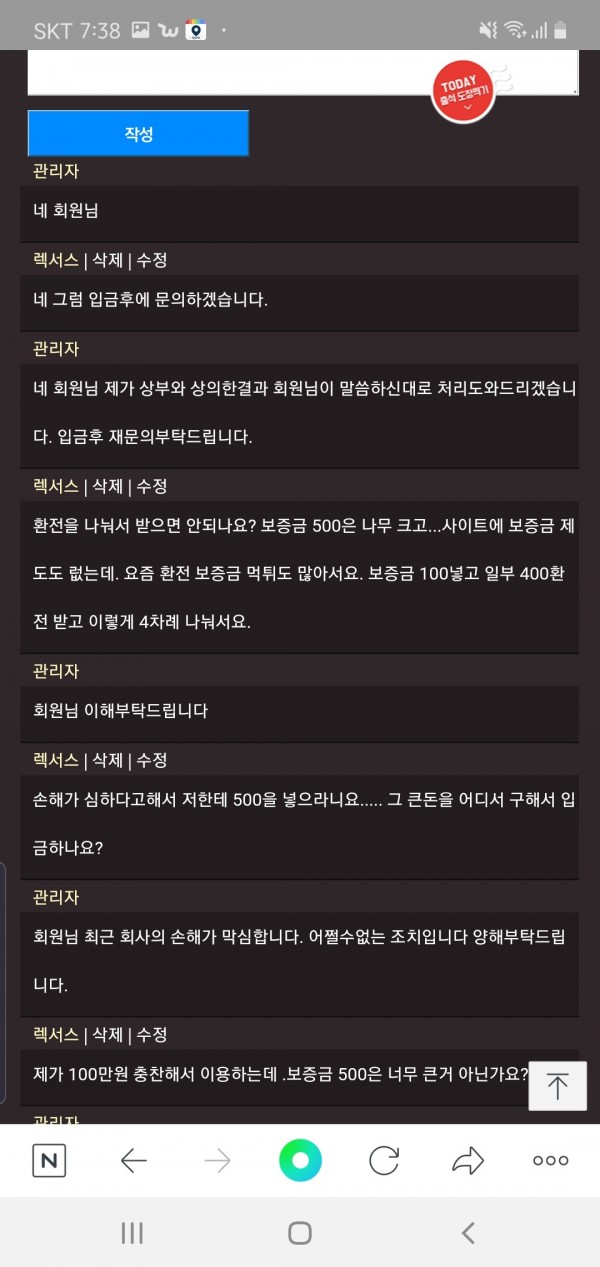The width and height of the screenshot is (600, 1267).
Task: Go back to the previous page in browser
Action: pyautogui.click(x=133, y=1161)
